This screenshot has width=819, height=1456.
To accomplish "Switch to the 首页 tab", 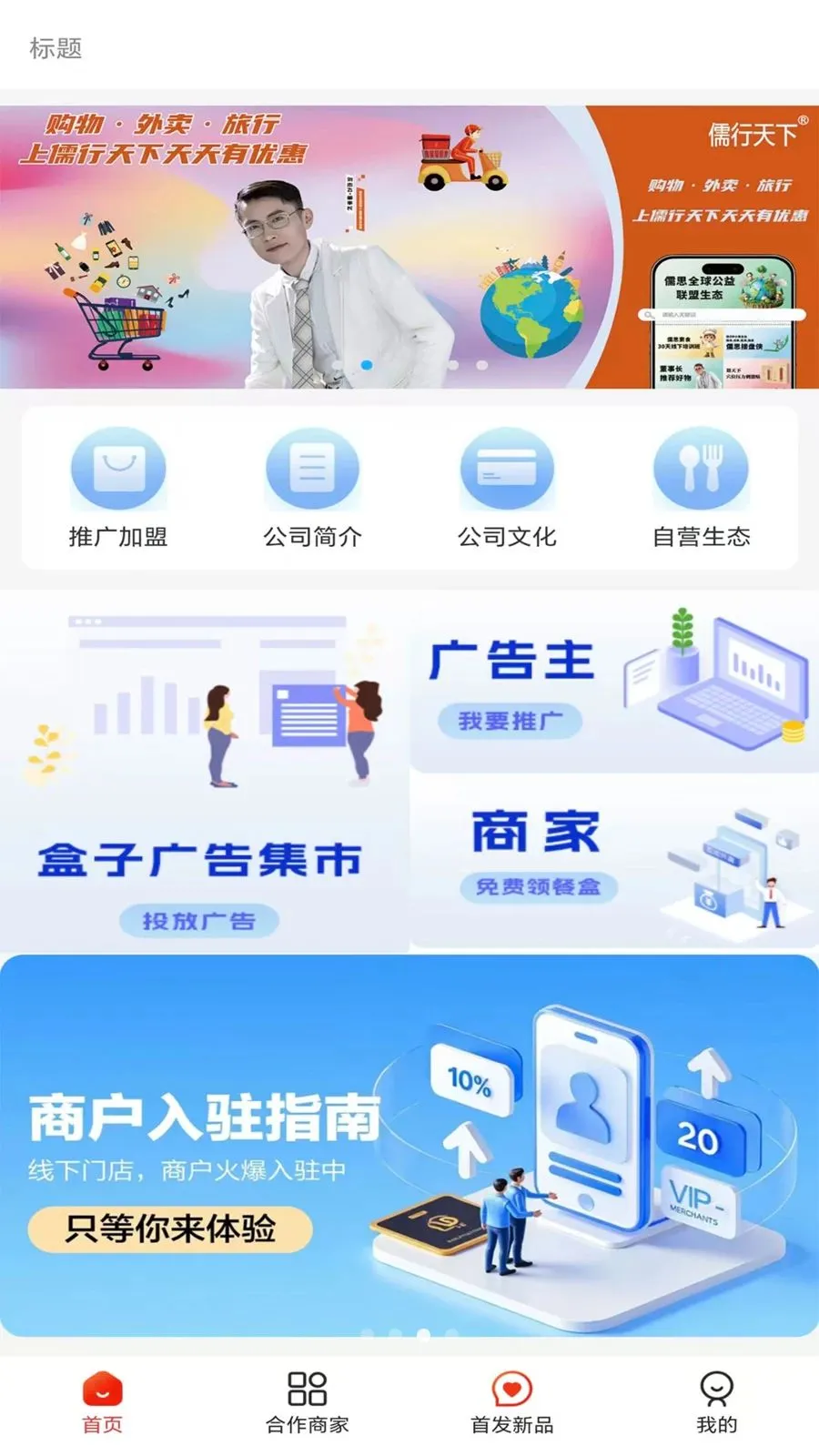I will [x=102, y=1402].
